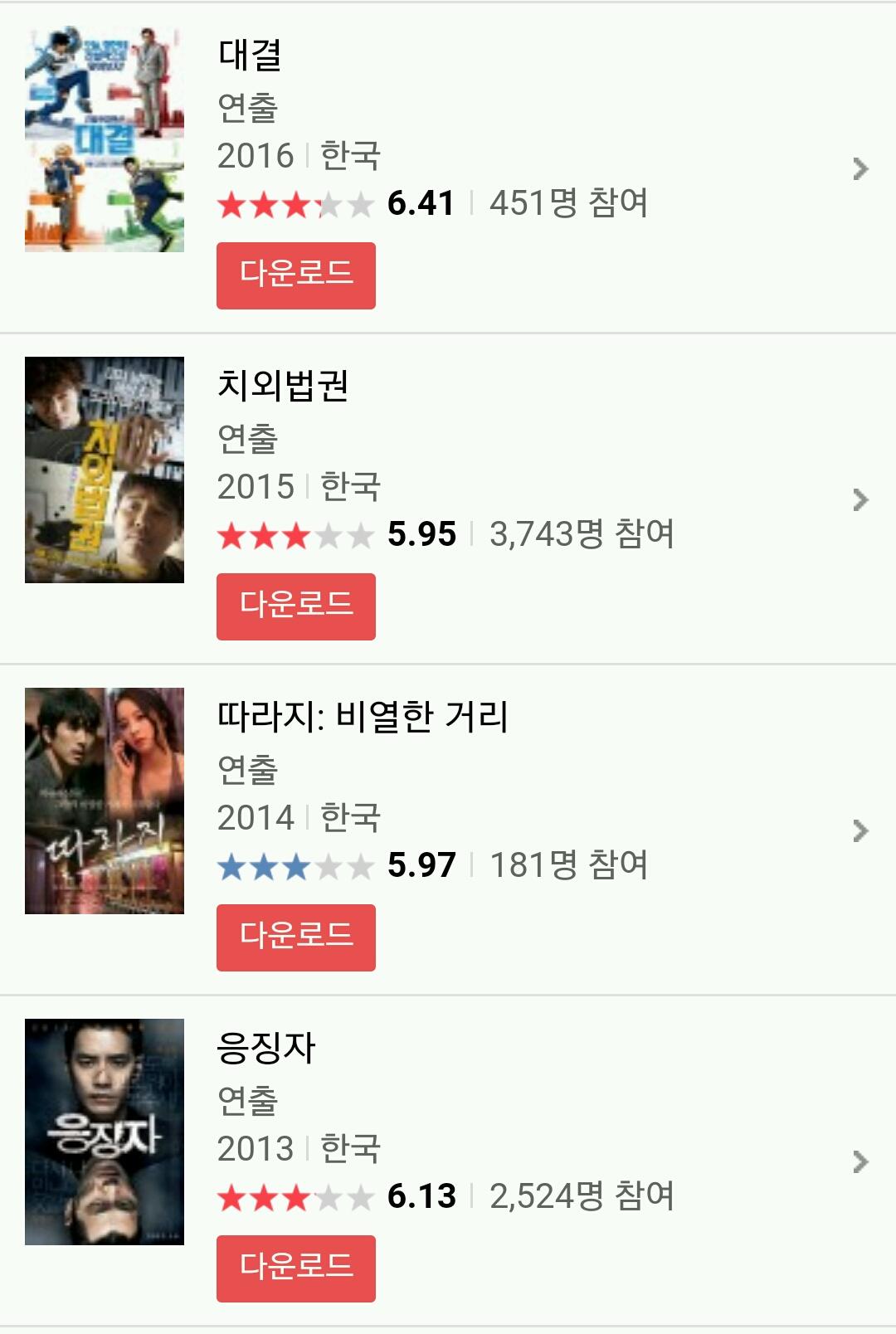View the 응징자 movie poster
The image size is (896, 1334).
click(105, 1132)
